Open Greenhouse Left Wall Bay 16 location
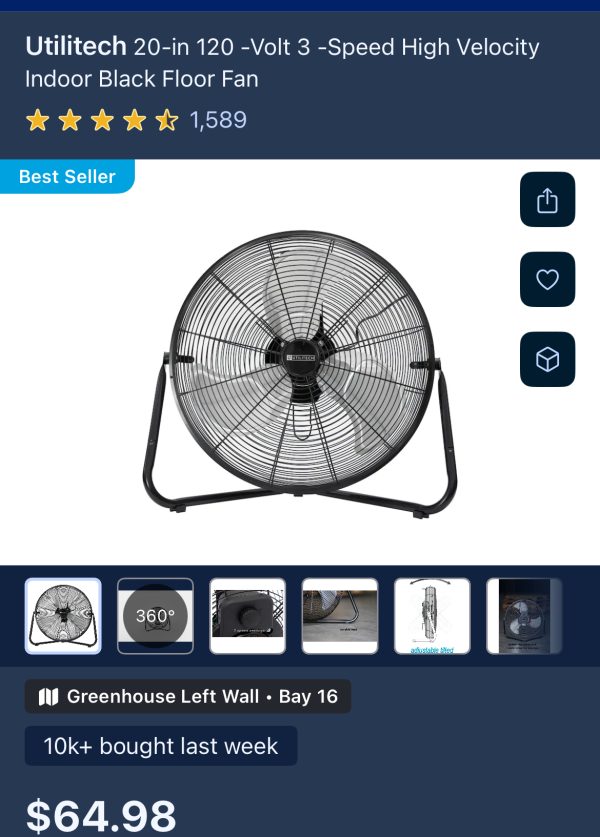This screenshot has height=837, width=600. click(188, 697)
